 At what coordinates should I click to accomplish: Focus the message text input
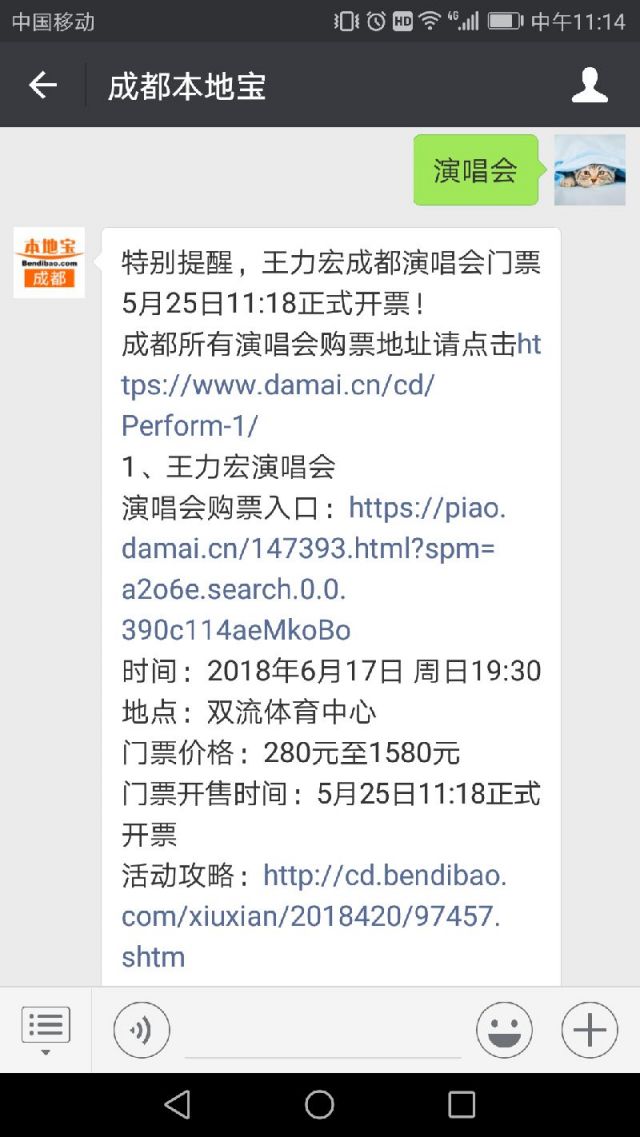click(323, 1031)
